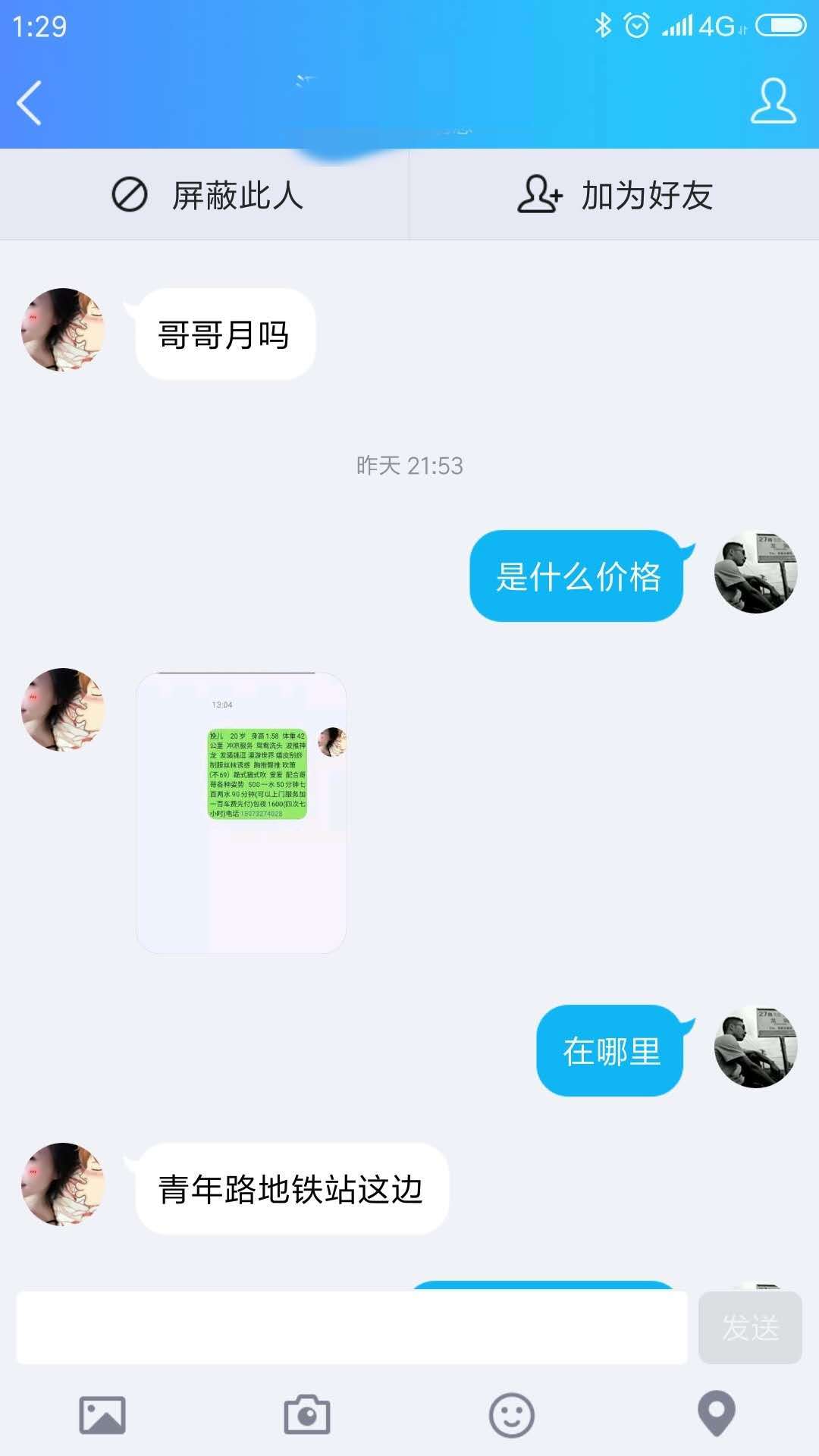This screenshot has width=819, height=1456.
Task: Block this person via 屏蔽此人
Action: [x=206, y=196]
